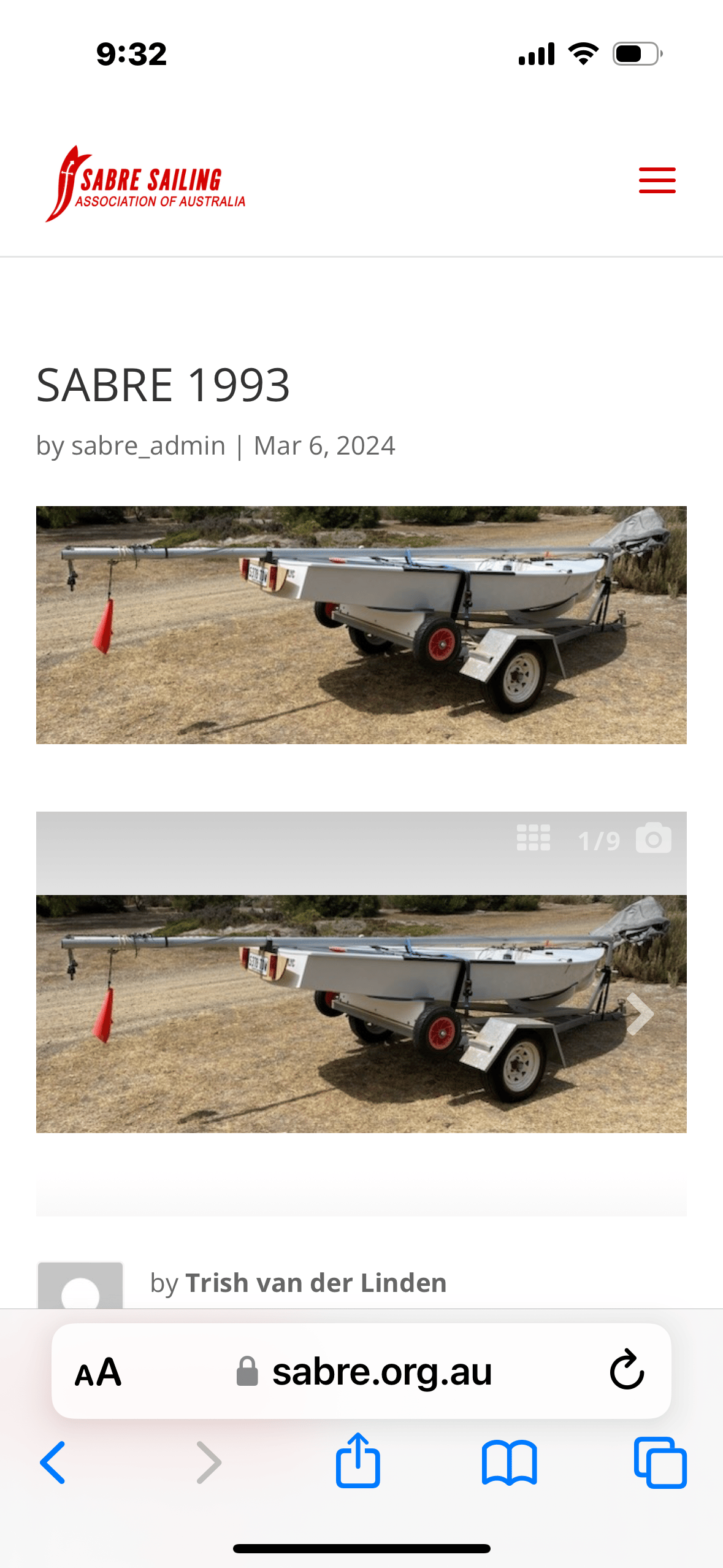Open Safari bookmarks
723x1568 pixels.
pyautogui.click(x=509, y=1462)
